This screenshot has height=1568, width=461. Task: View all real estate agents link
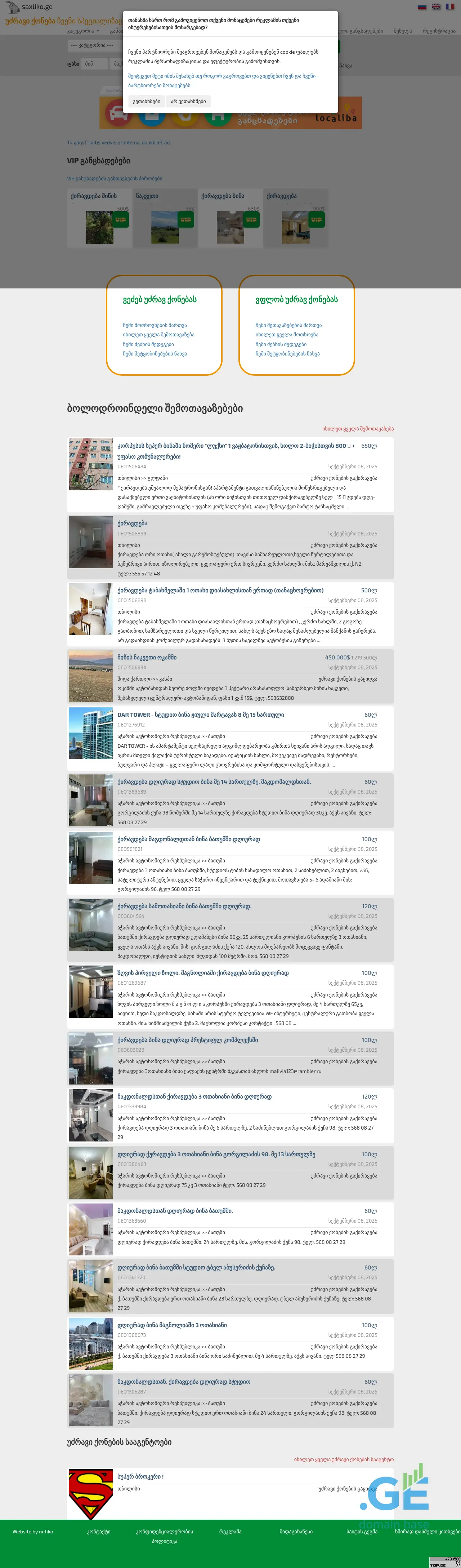click(x=344, y=1459)
